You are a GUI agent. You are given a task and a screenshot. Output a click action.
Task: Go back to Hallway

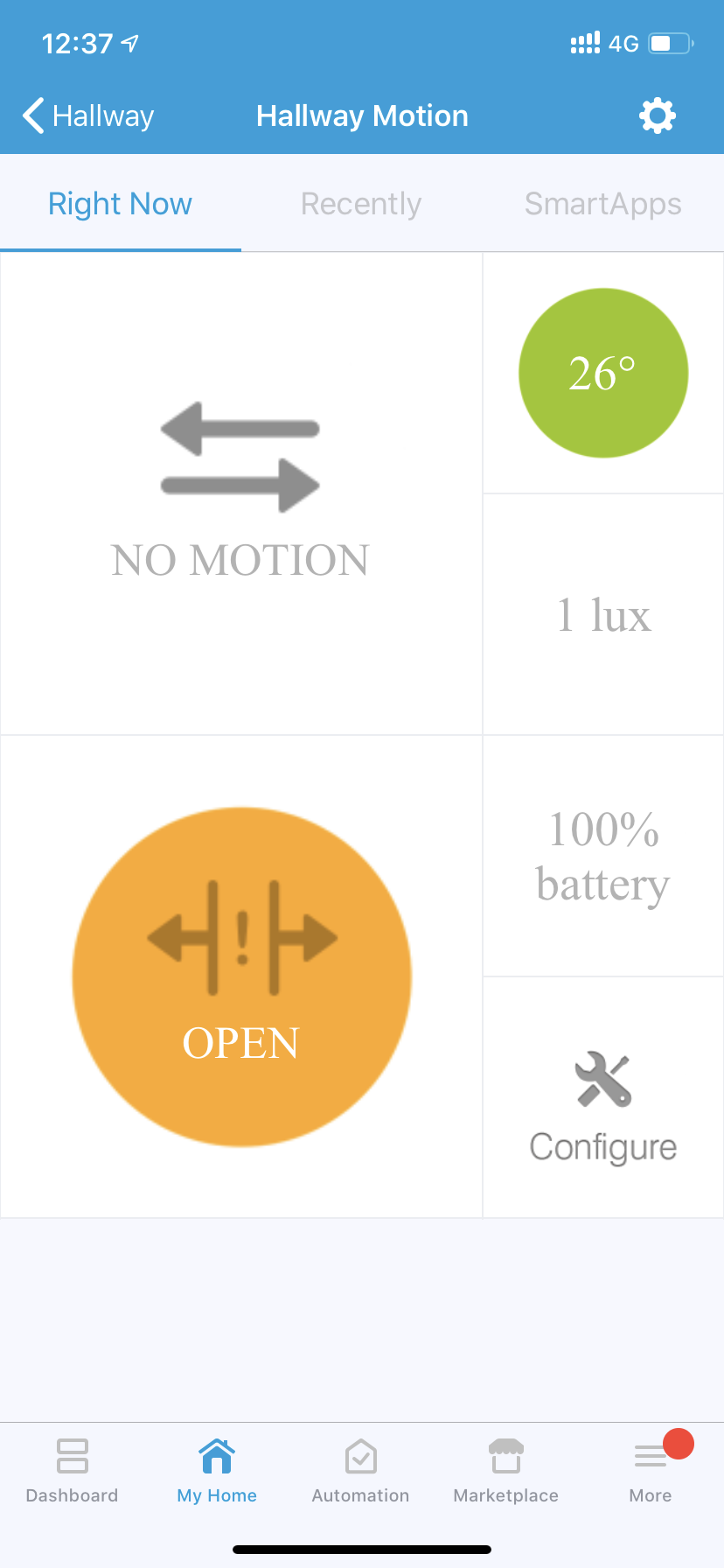pyautogui.click(x=88, y=115)
